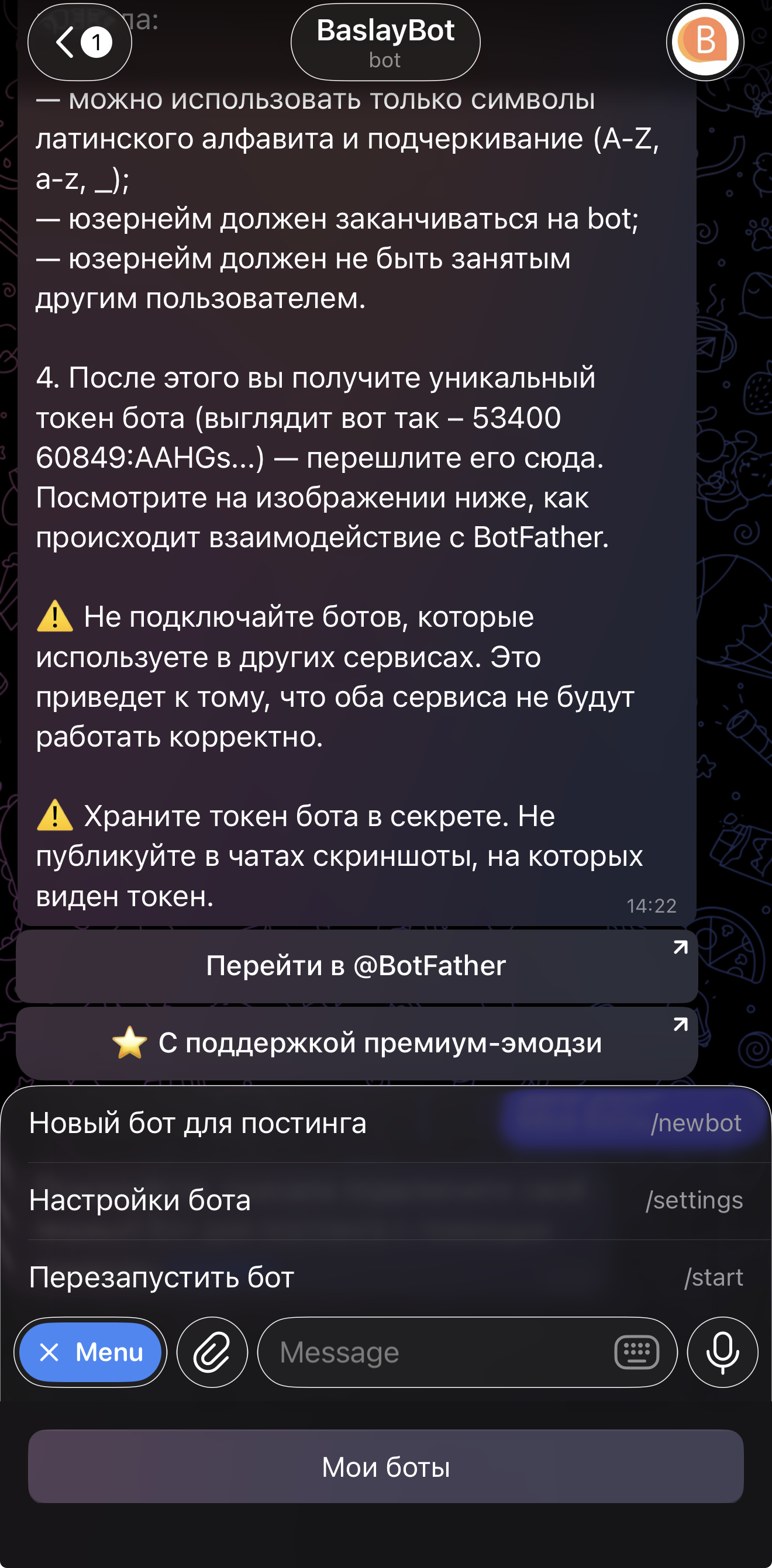Tap the Message input field
The height and width of the screenshot is (1568, 772).
coord(426,1352)
